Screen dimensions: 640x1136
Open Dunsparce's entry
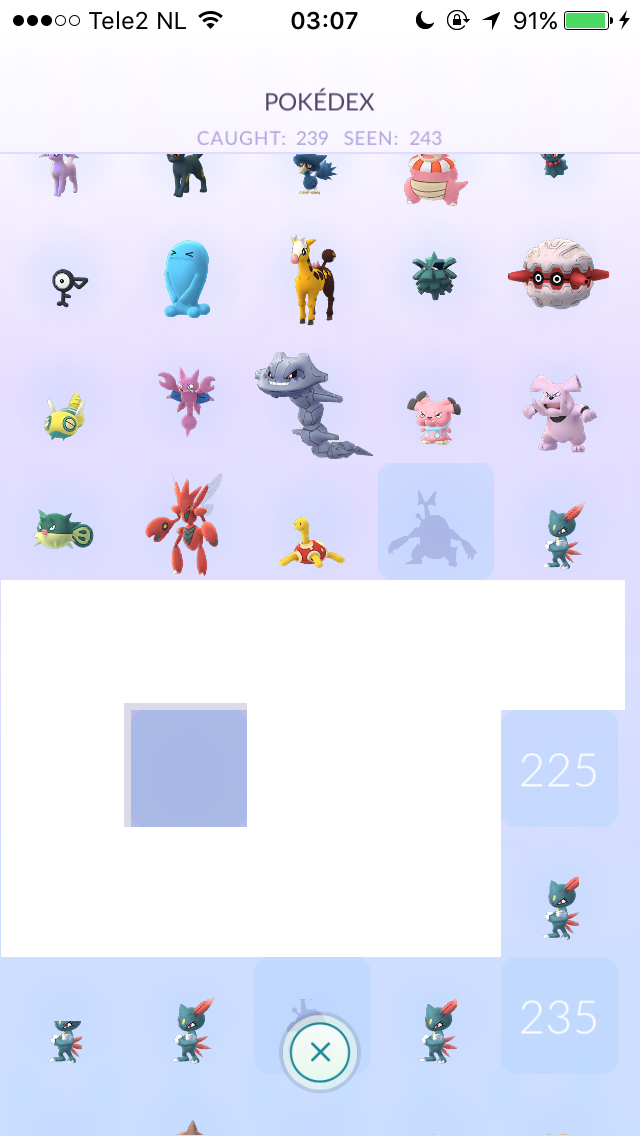point(65,415)
